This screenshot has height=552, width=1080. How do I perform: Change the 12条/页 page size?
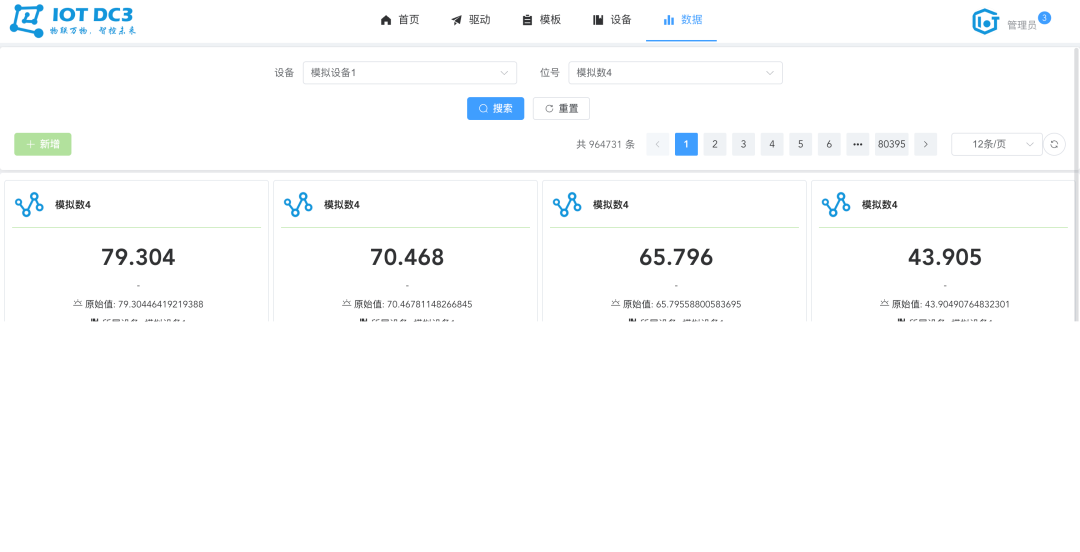pos(996,144)
